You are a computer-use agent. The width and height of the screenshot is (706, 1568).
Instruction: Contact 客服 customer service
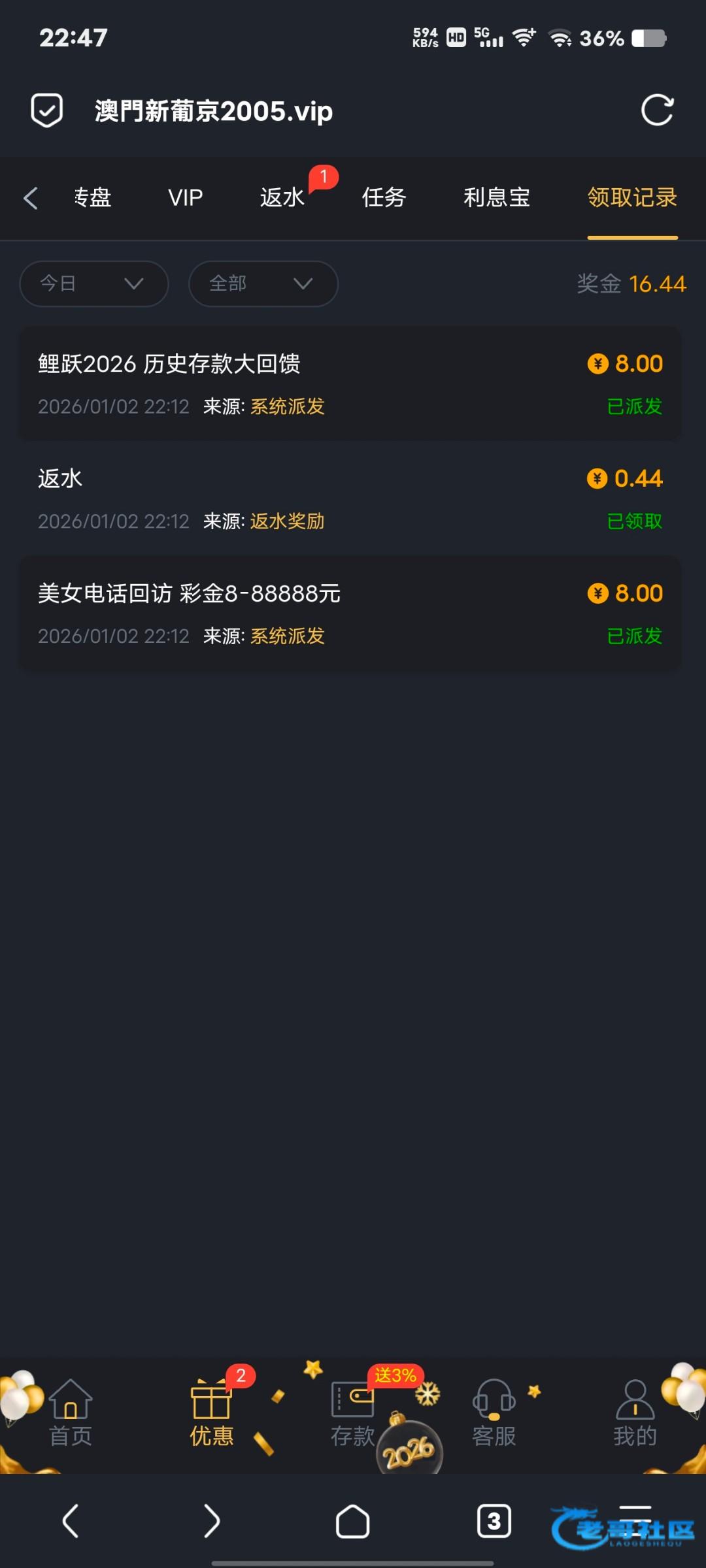tap(494, 1413)
